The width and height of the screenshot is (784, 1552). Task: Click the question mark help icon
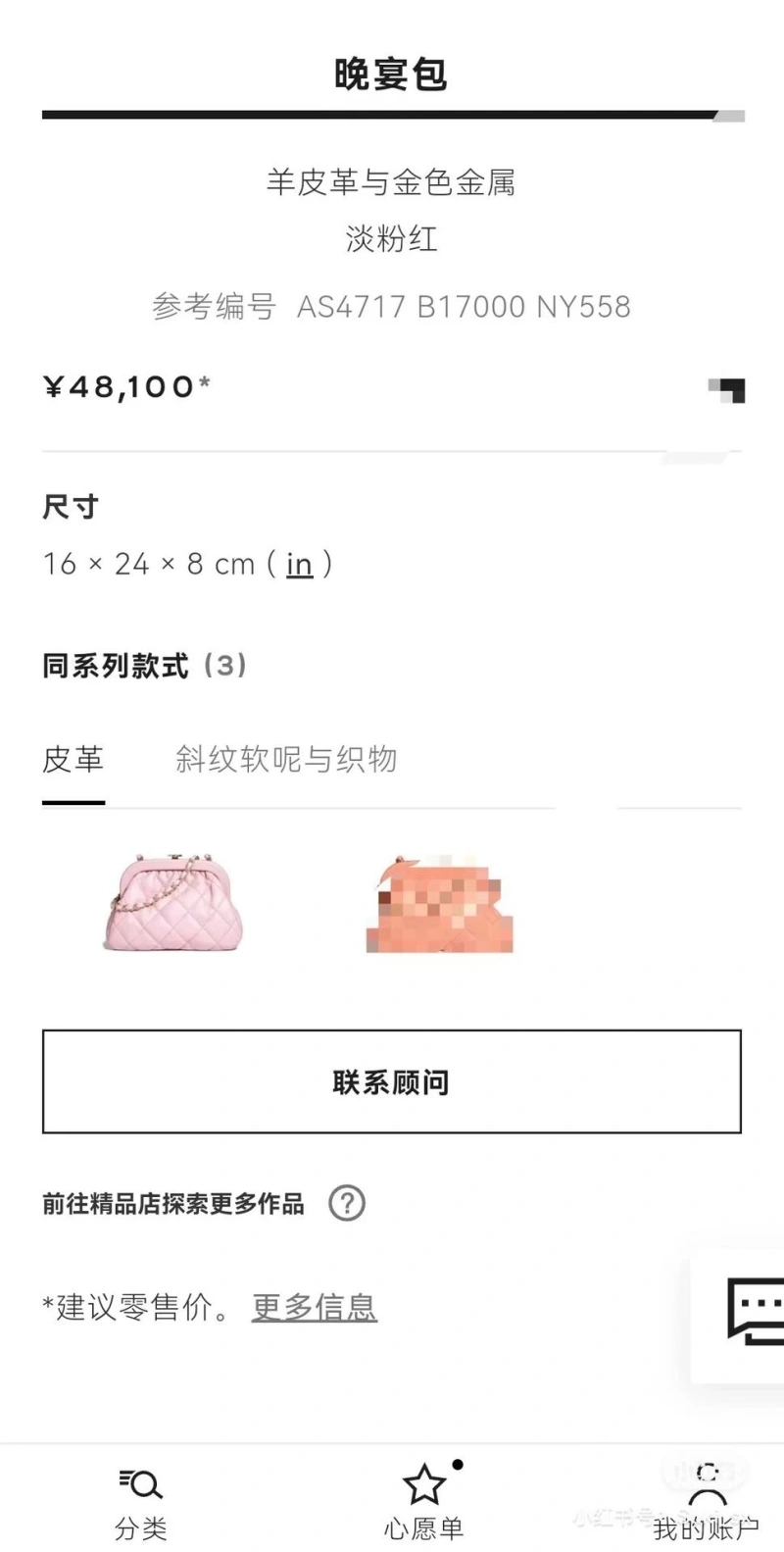tap(349, 1204)
